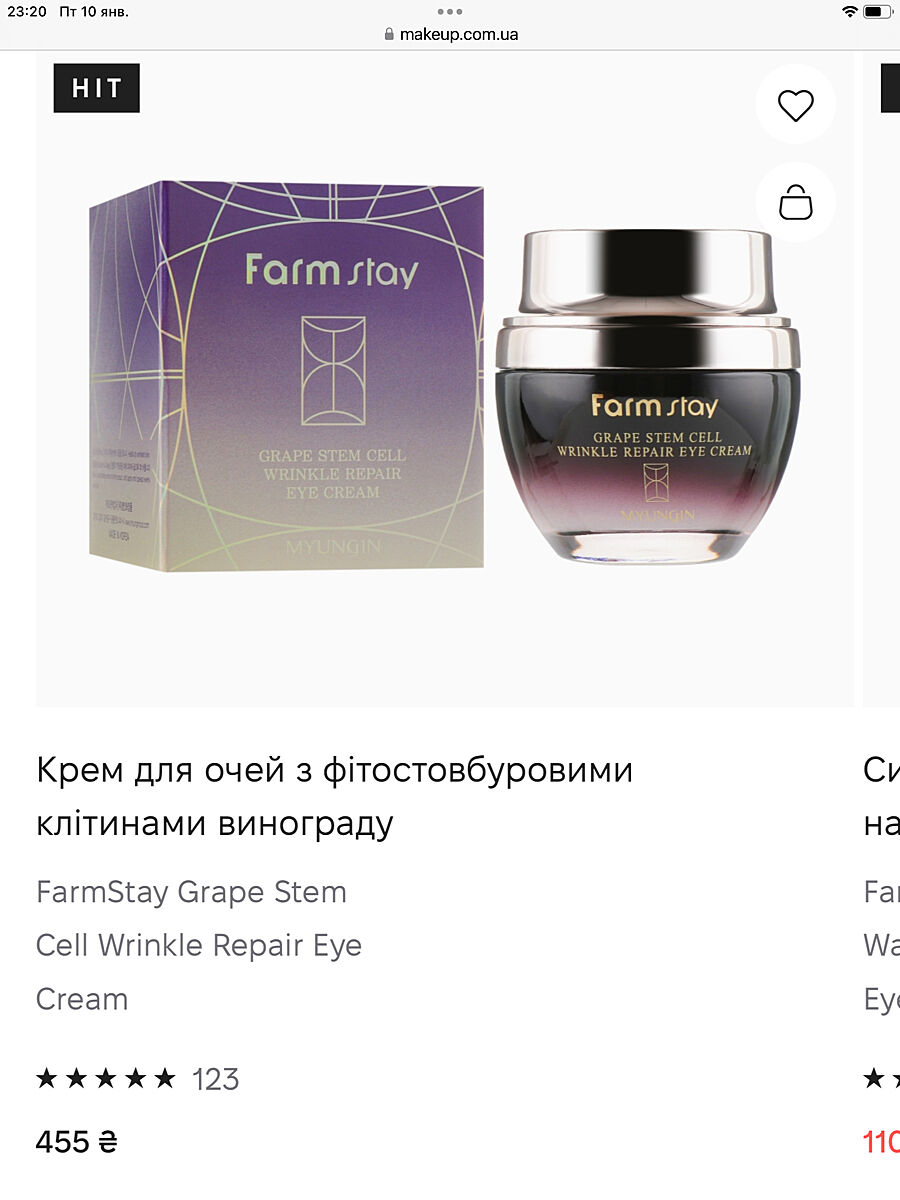Open the three-dot multitasking menu

[x=450, y=12]
